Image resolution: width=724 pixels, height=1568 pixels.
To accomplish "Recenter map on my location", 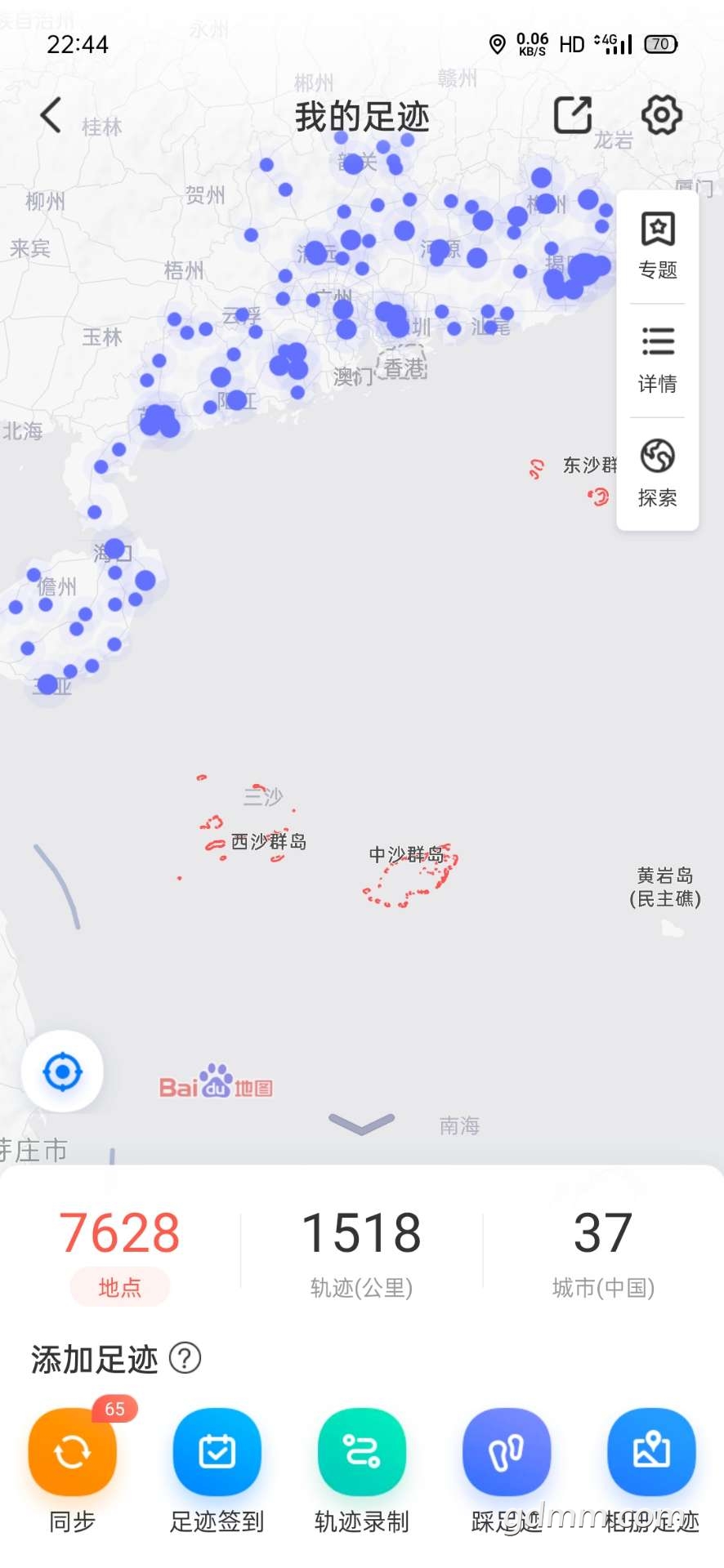I will point(62,1071).
